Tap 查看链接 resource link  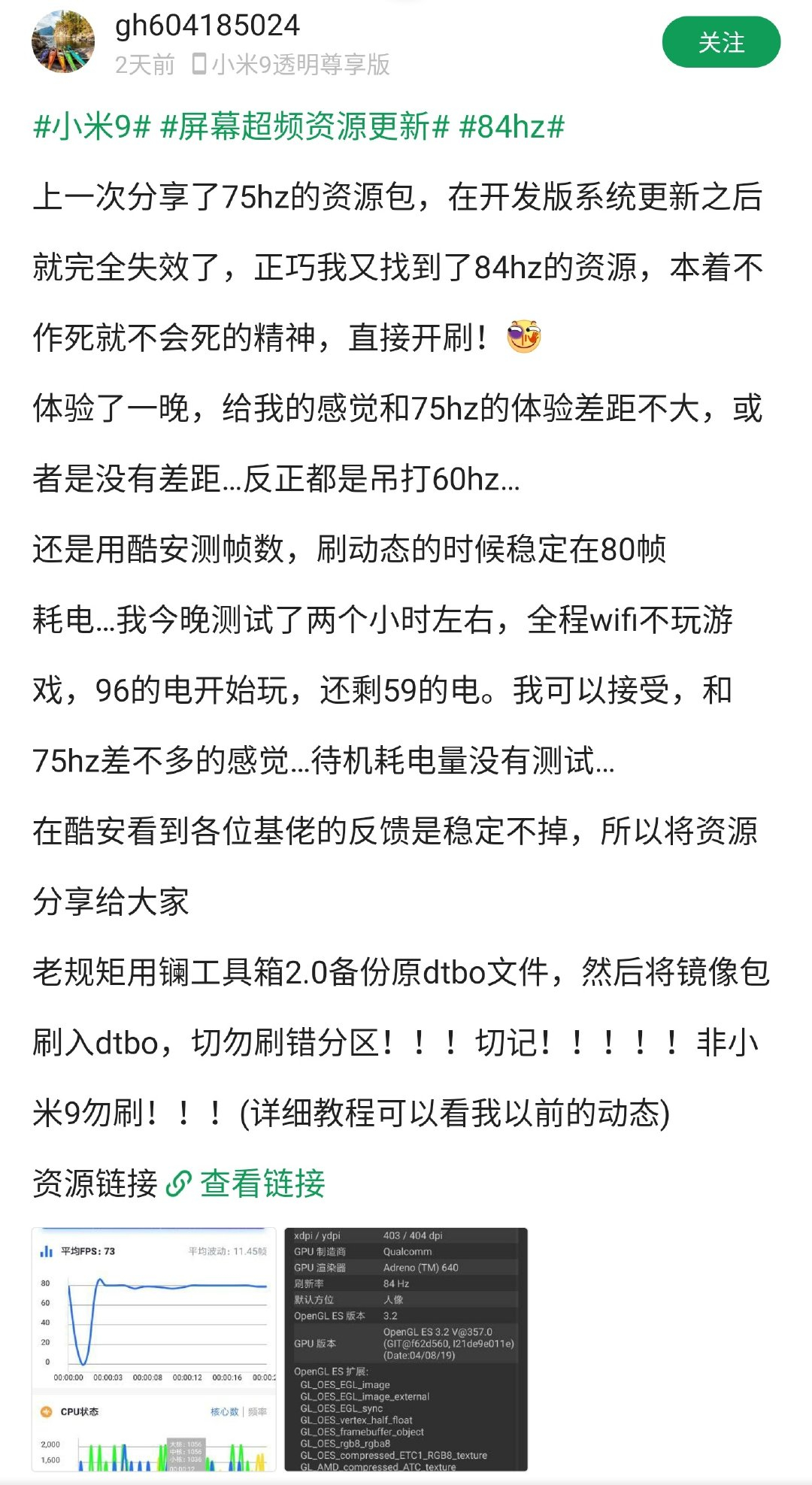click(x=247, y=1183)
